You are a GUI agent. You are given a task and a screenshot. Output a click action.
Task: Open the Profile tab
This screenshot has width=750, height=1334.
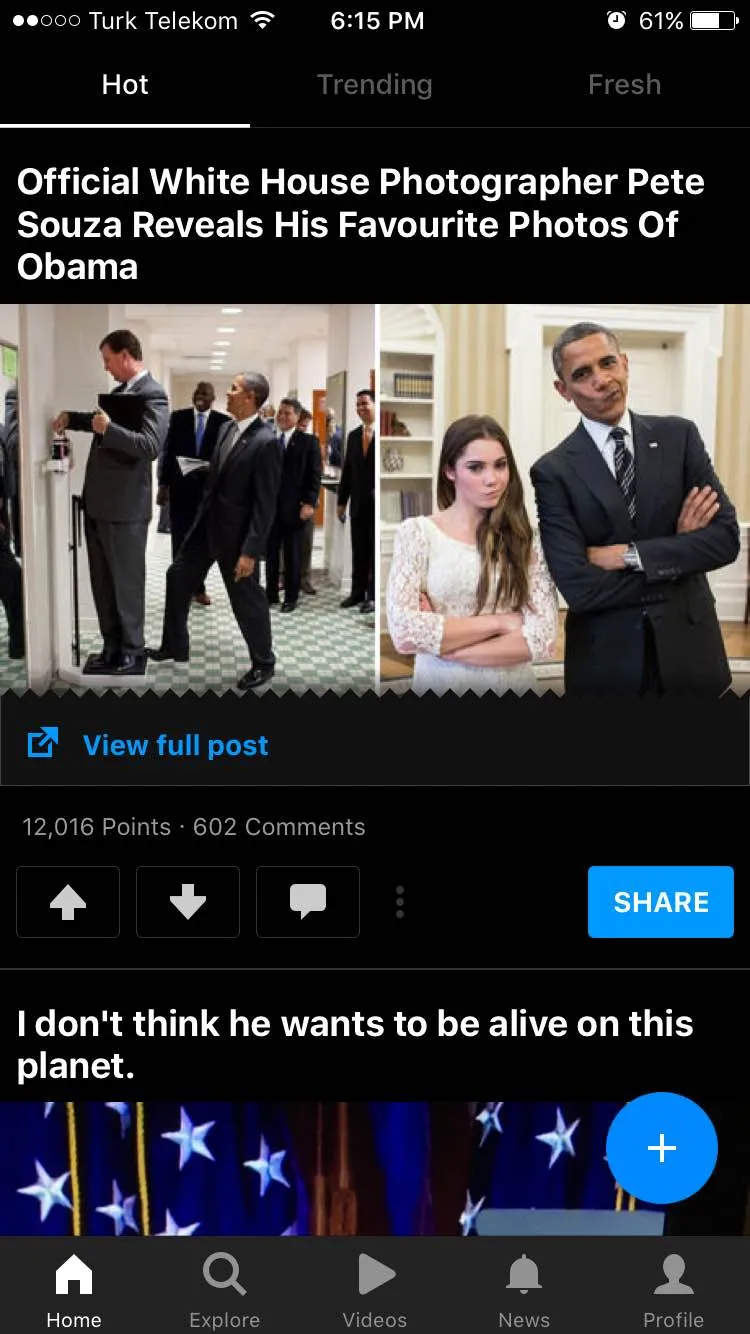pos(673,1290)
